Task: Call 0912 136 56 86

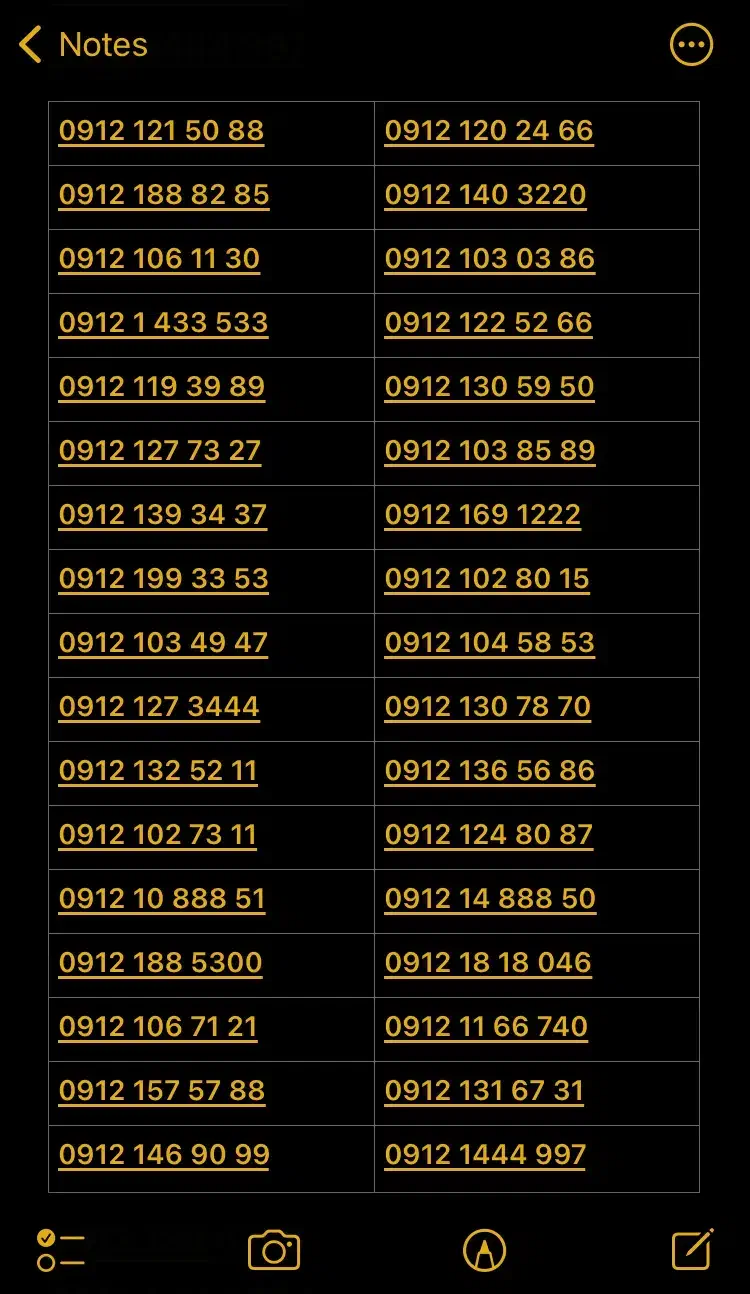Action: 489,771
